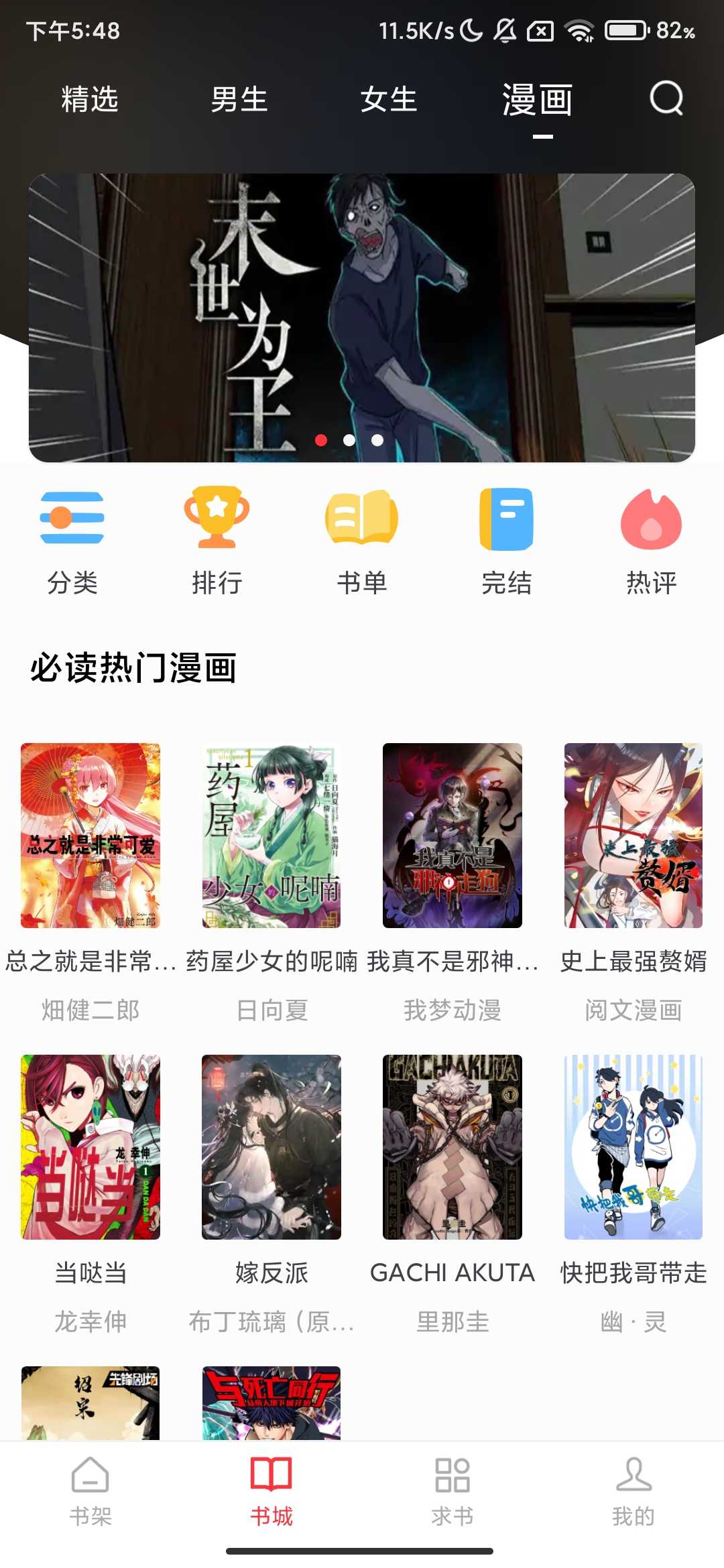724x1568 pixels.
Task: Open the comic 史上最强赘婿
Action: coord(633,836)
